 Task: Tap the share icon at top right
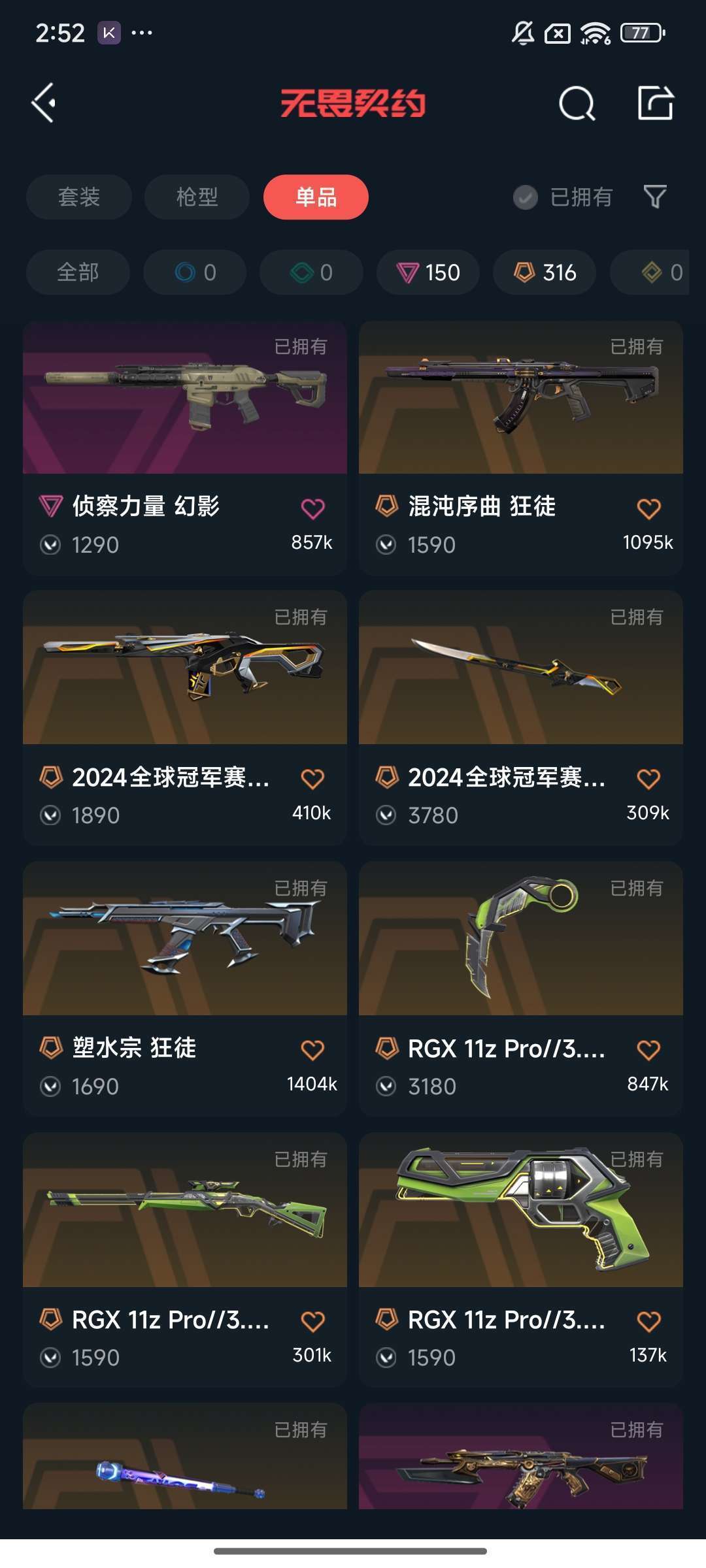pyautogui.click(x=656, y=103)
